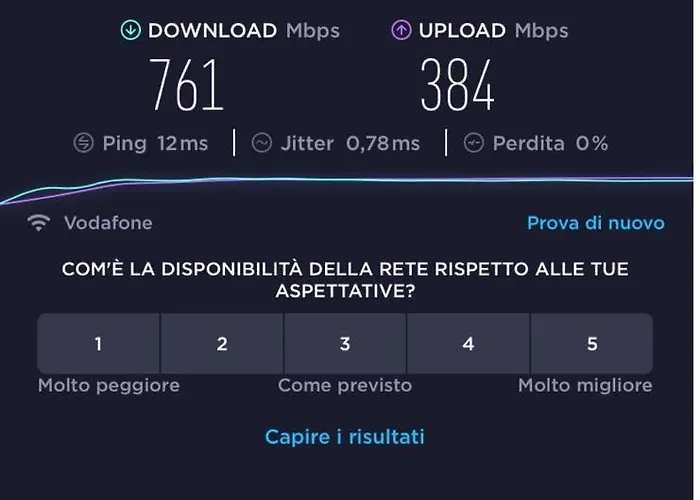Rate network as 5 Molto migliore
Viewport: 700px width, 500px height.
pyautogui.click(x=591, y=344)
